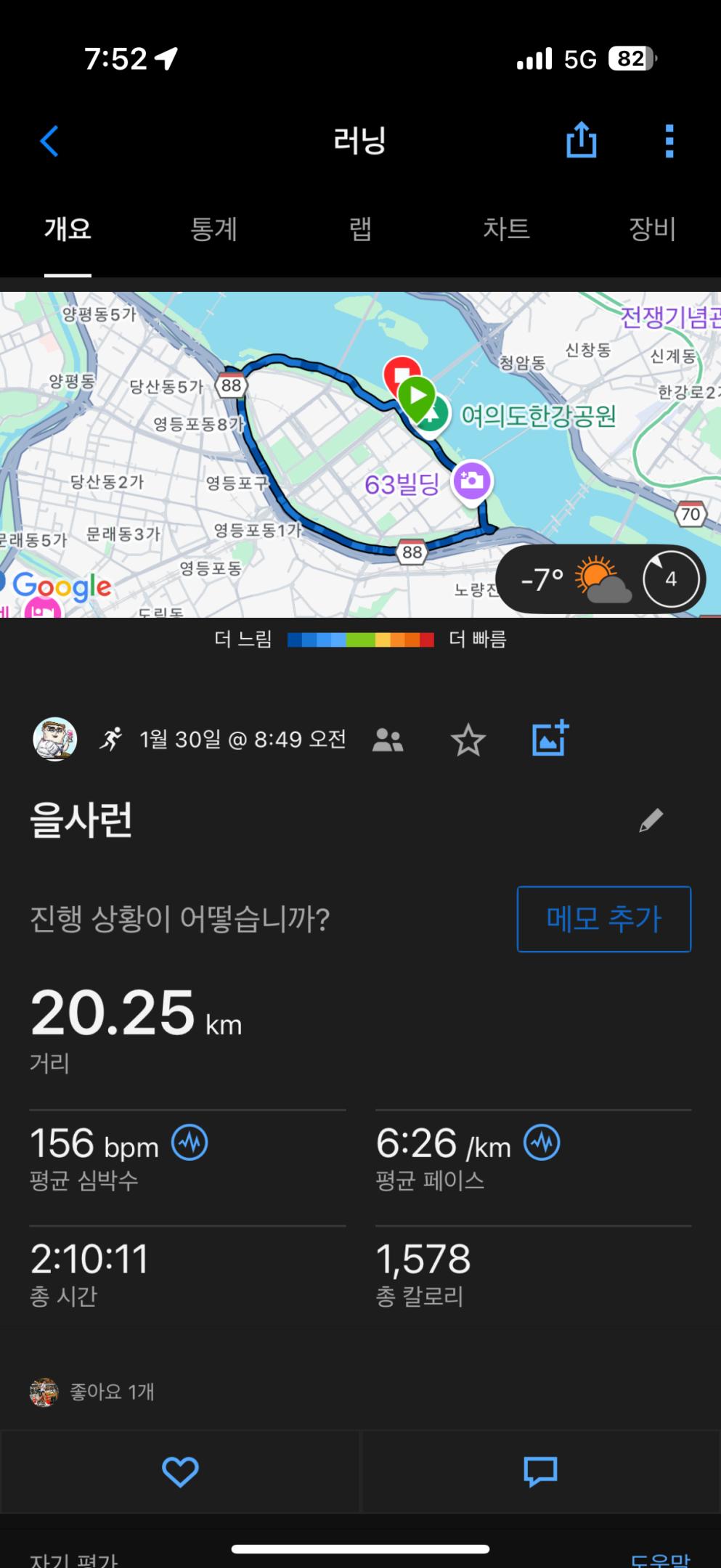Viewport: 721px width, 1568px height.
Task: Switch to the 랩 tab
Action: (360, 229)
